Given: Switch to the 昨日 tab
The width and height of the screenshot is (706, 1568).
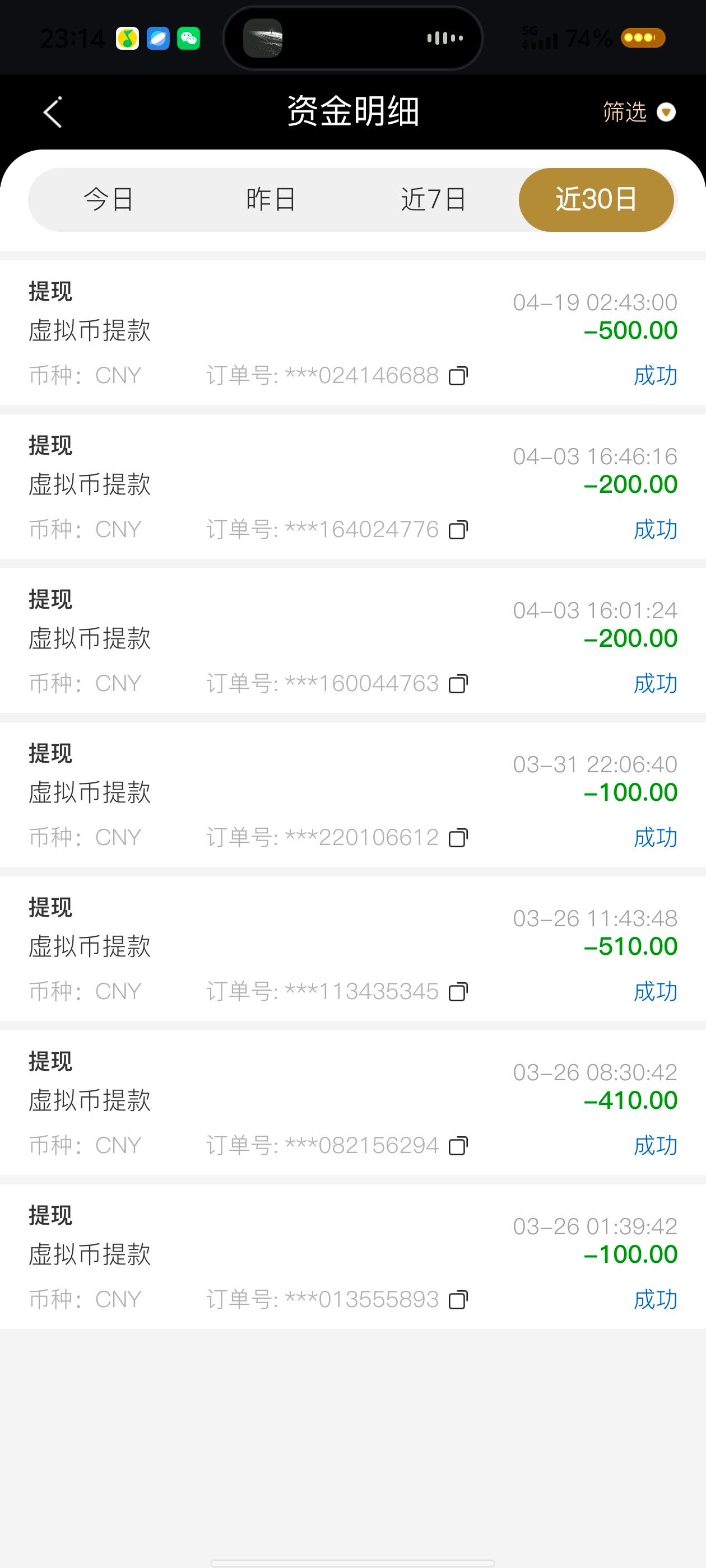Looking at the screenshot, I should 271,200.
